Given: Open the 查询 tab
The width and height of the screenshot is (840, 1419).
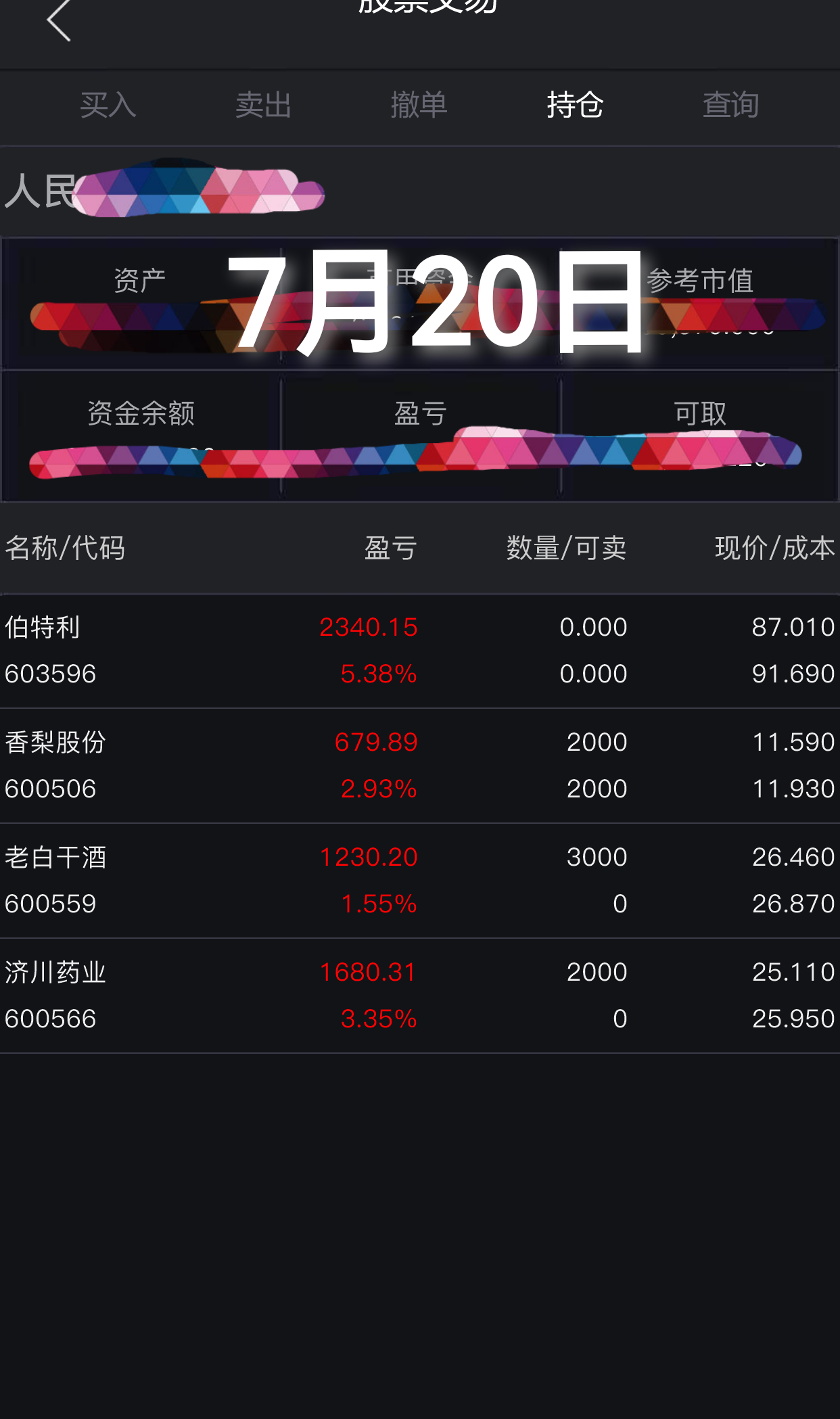Looking at the screenshot, I should (x=730, y=106).
